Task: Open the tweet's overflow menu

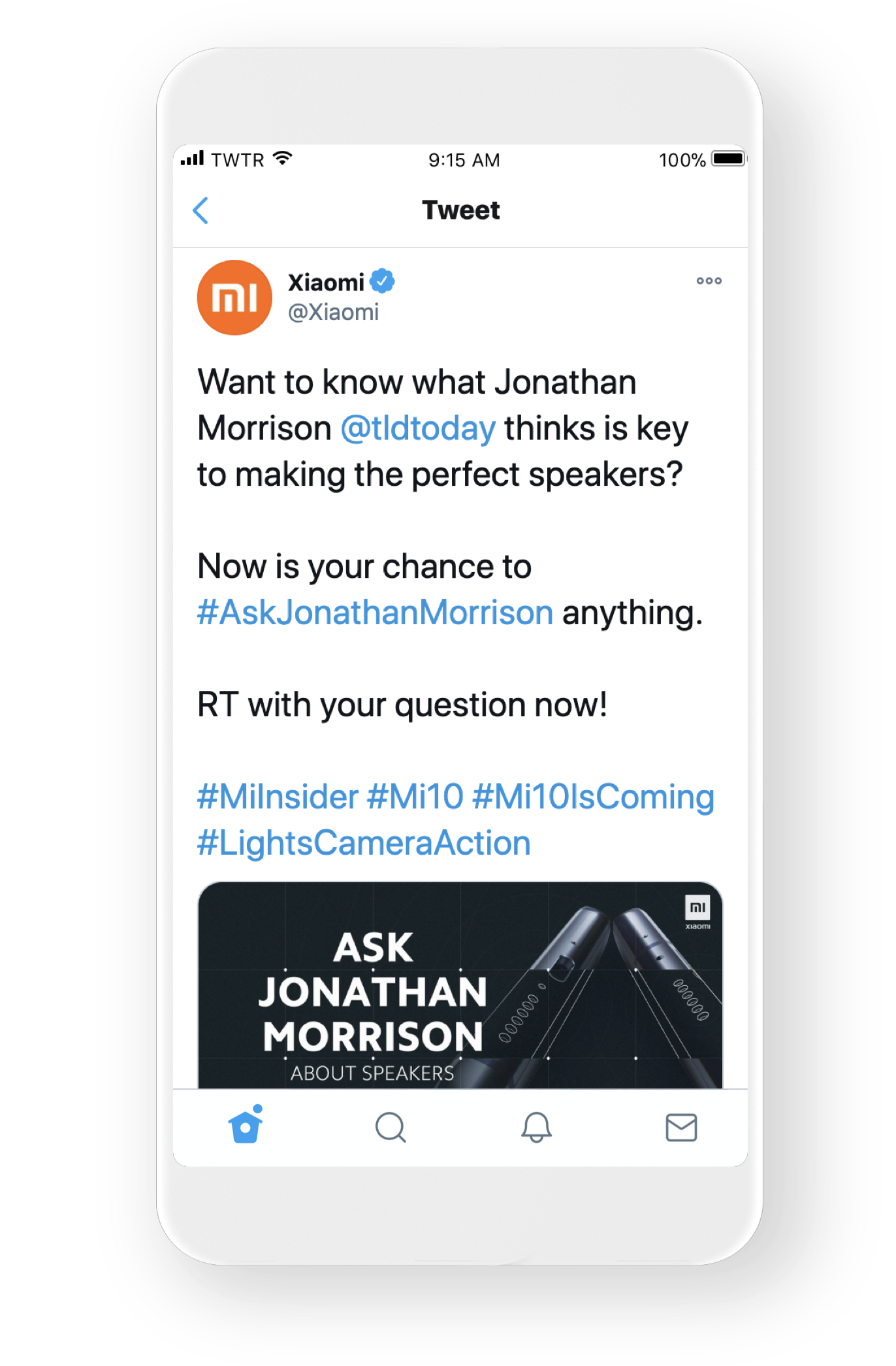Action: point(709,281)
